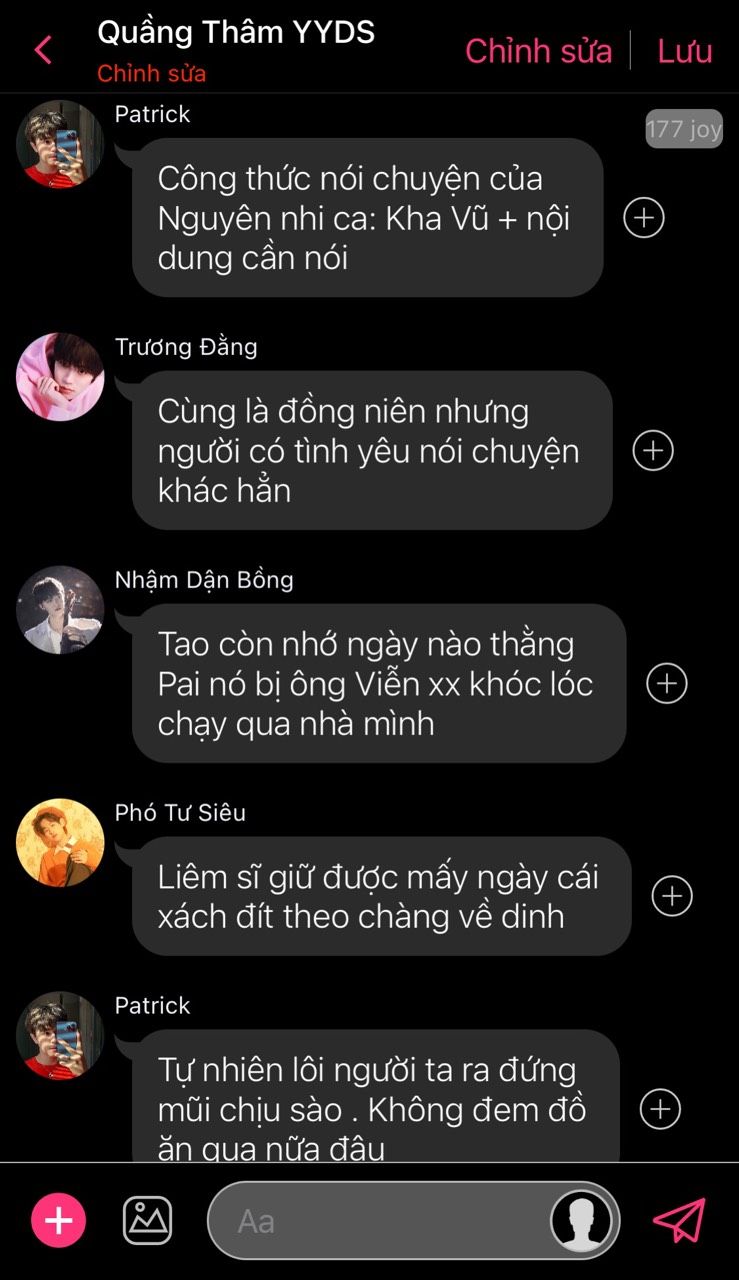Tap plus icon beside Nhậm Dận Bồng's message
Screen dimensions: 739x1280
tap(667, 683)
